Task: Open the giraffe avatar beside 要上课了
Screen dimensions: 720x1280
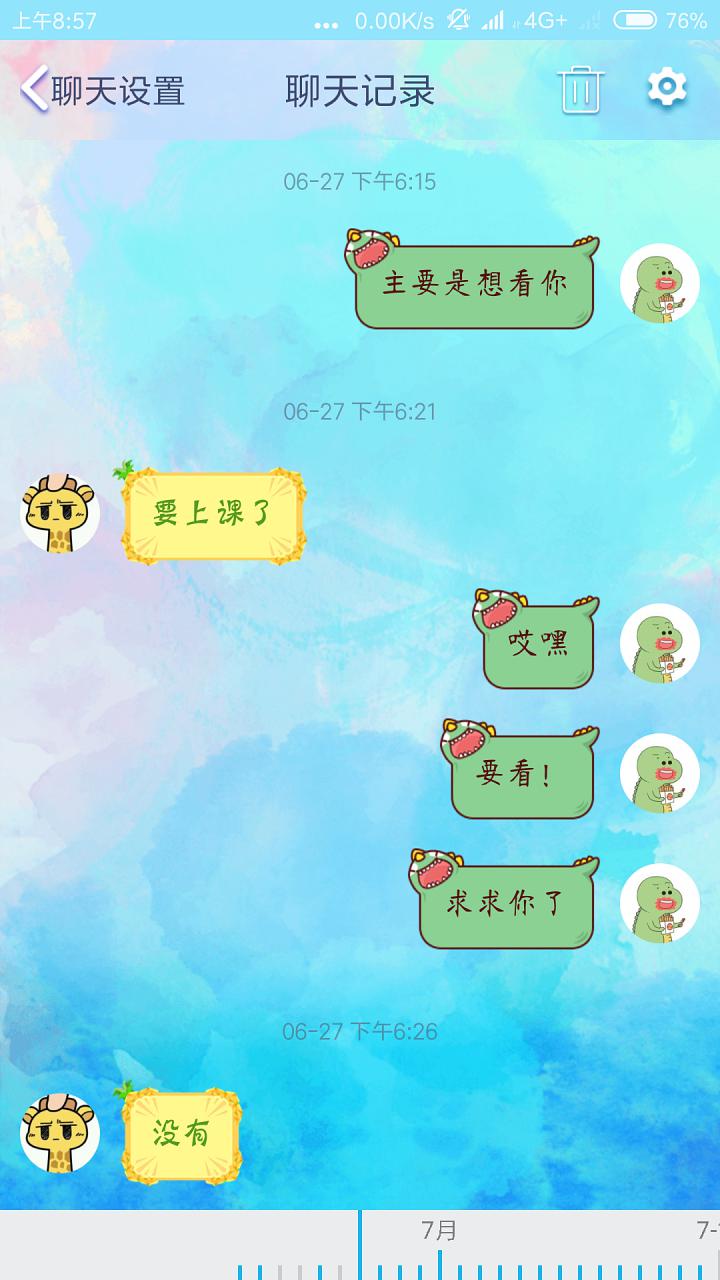Action: (x=60, y=513)
